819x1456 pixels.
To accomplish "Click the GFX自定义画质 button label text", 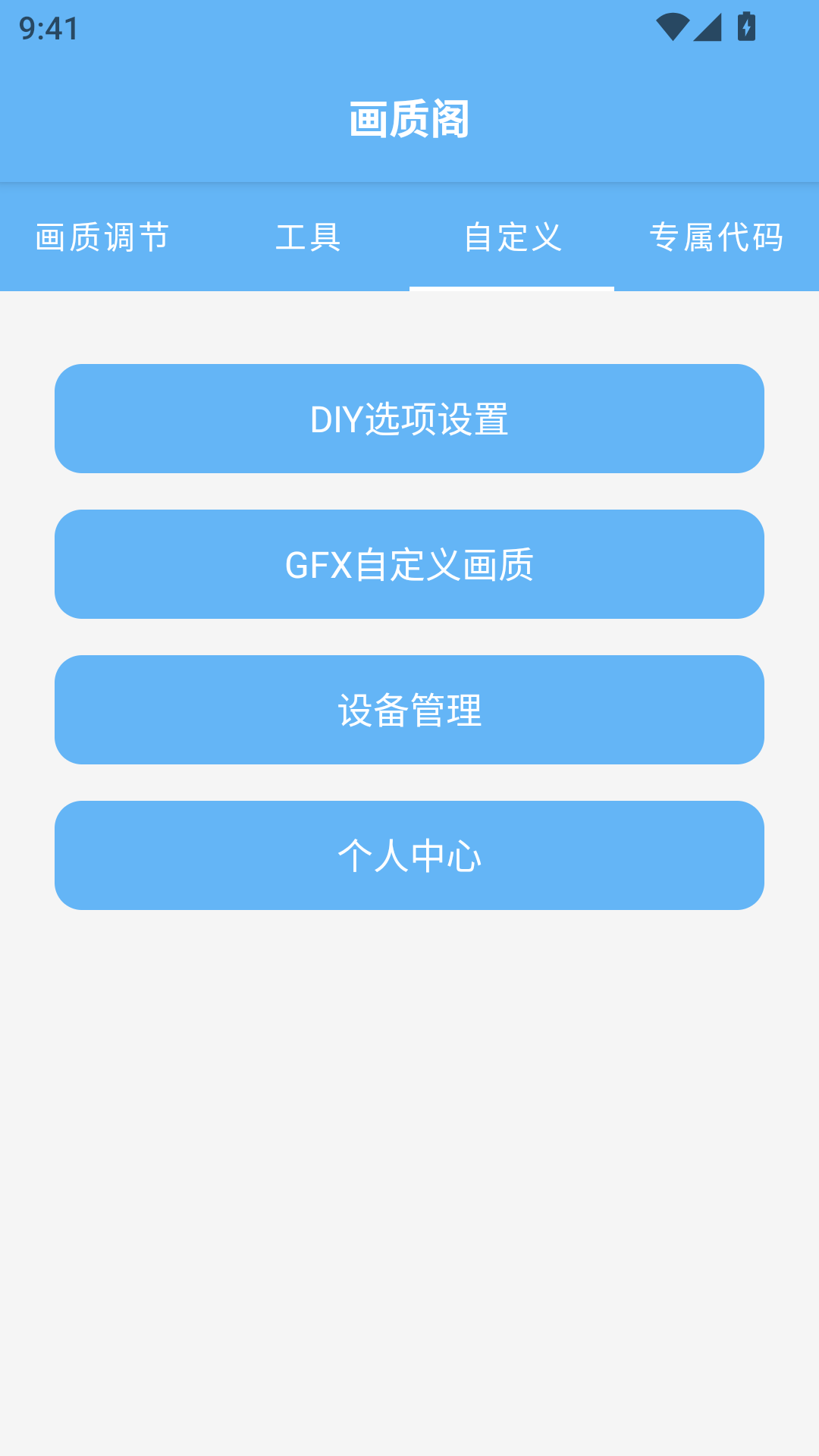I will click(x=409, y=564).
